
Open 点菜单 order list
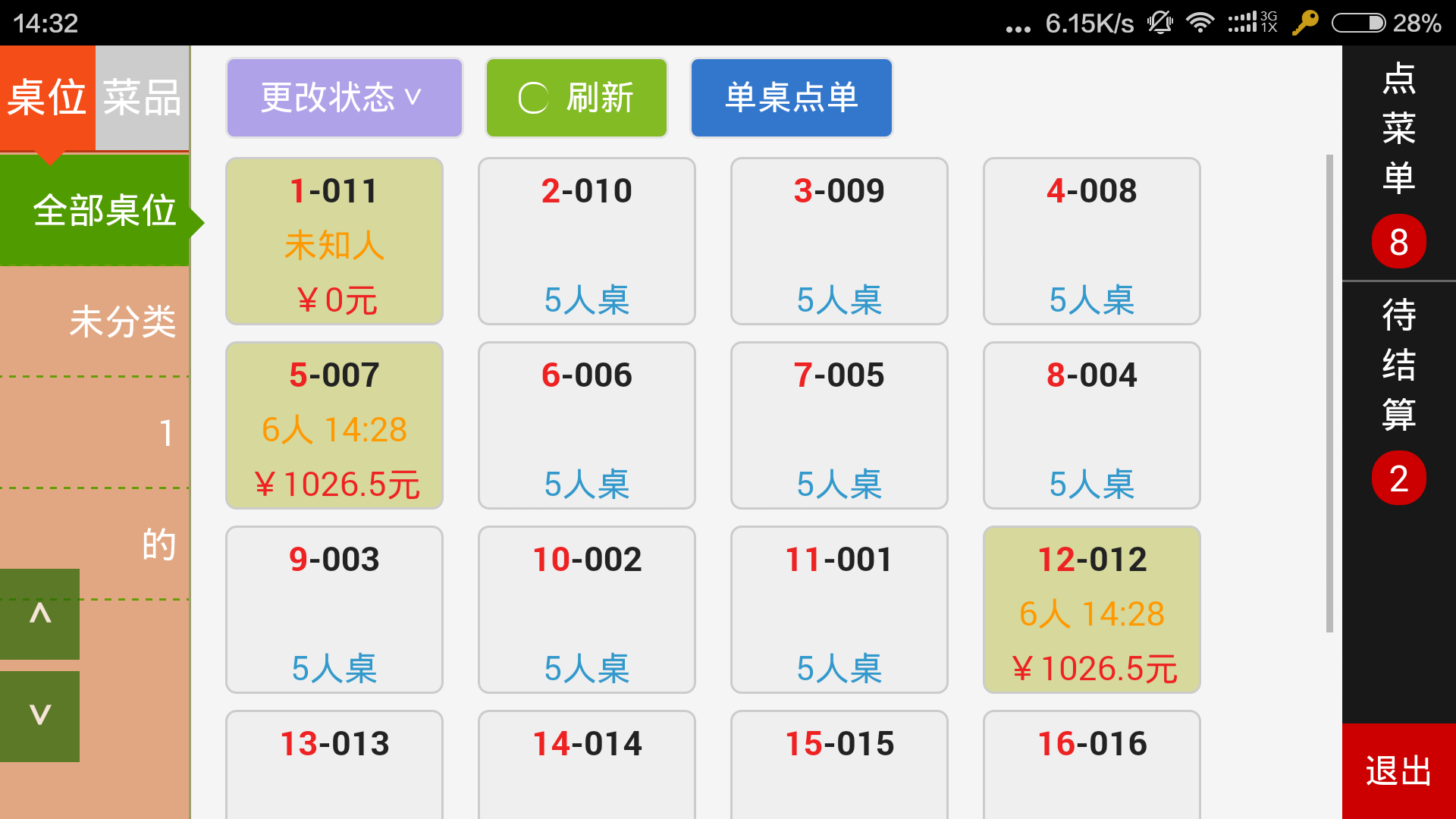(1398, 163)
